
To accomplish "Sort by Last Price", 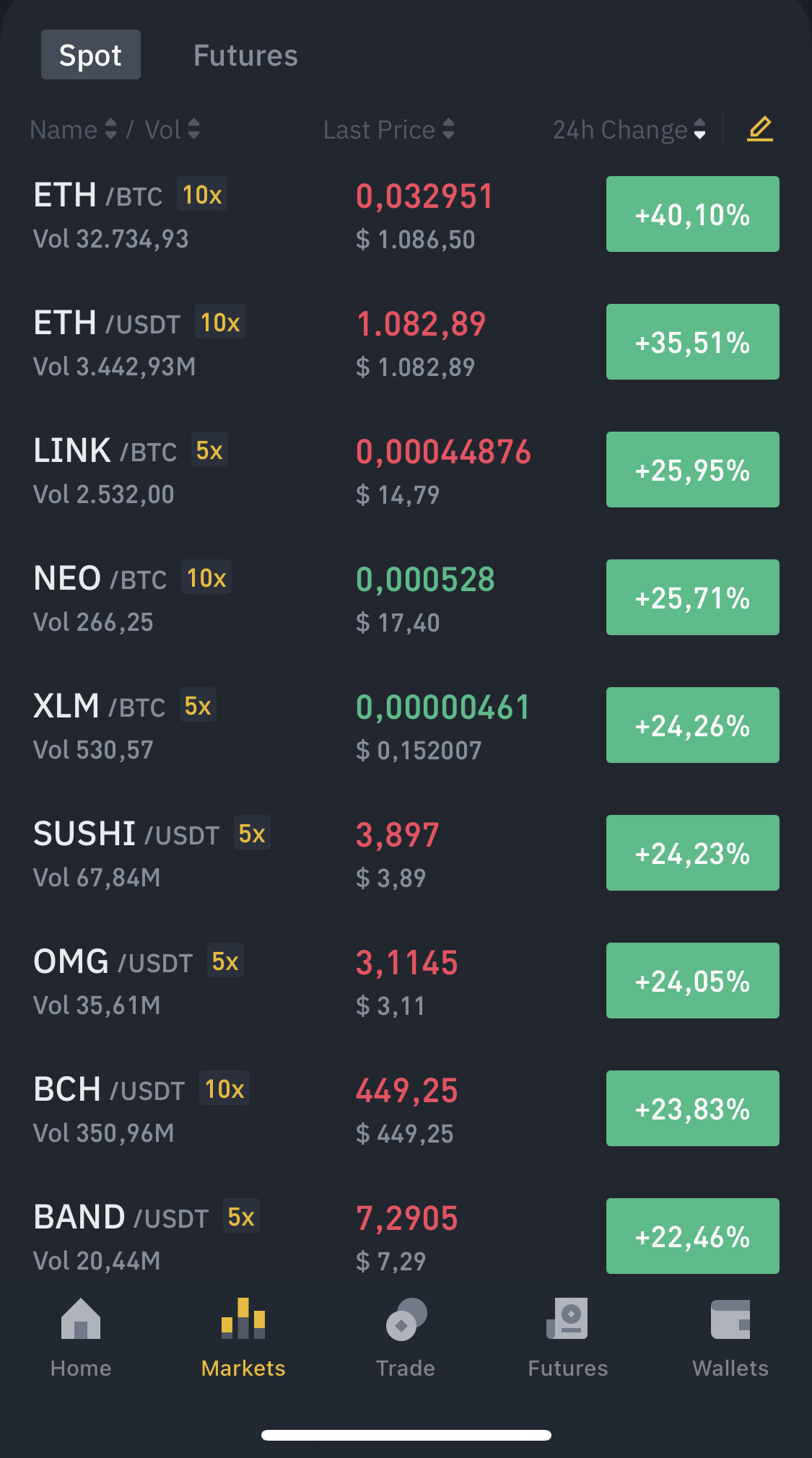I will (x=388, y=130).
